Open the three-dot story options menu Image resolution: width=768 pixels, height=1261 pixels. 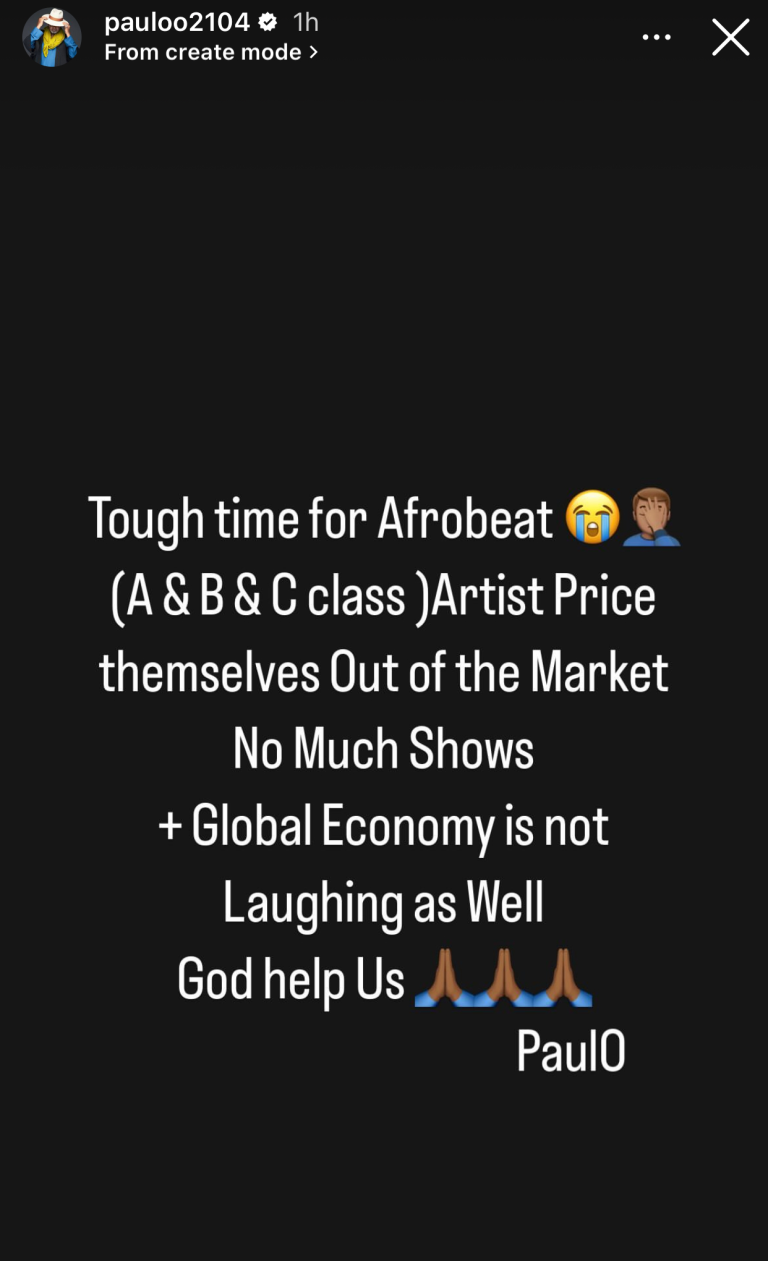pos(657,37)
